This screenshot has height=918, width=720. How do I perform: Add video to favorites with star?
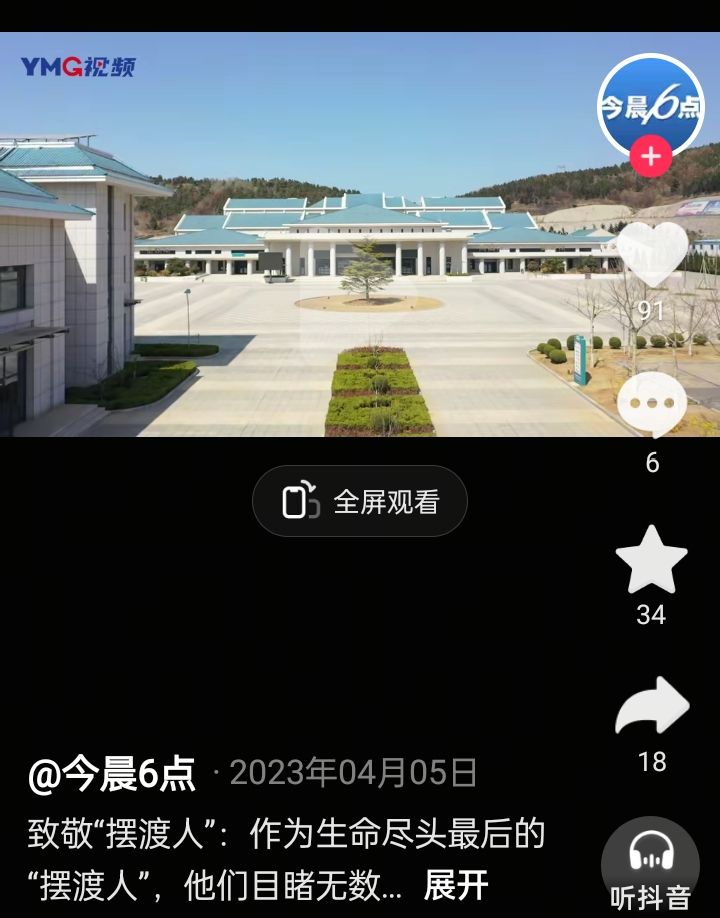(651, 561)
